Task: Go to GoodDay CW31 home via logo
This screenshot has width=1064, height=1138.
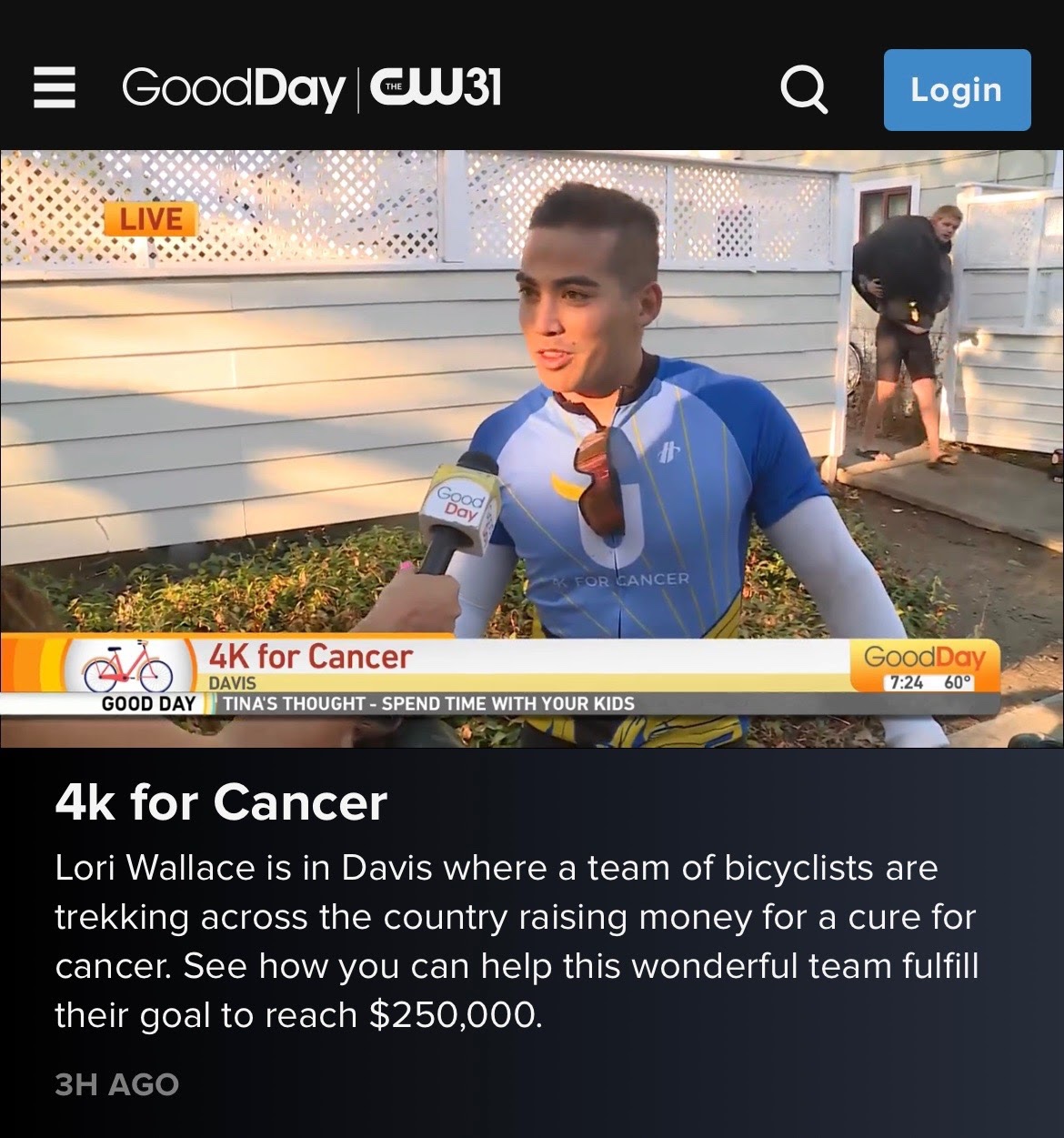Action: click(x=312, y=89)
